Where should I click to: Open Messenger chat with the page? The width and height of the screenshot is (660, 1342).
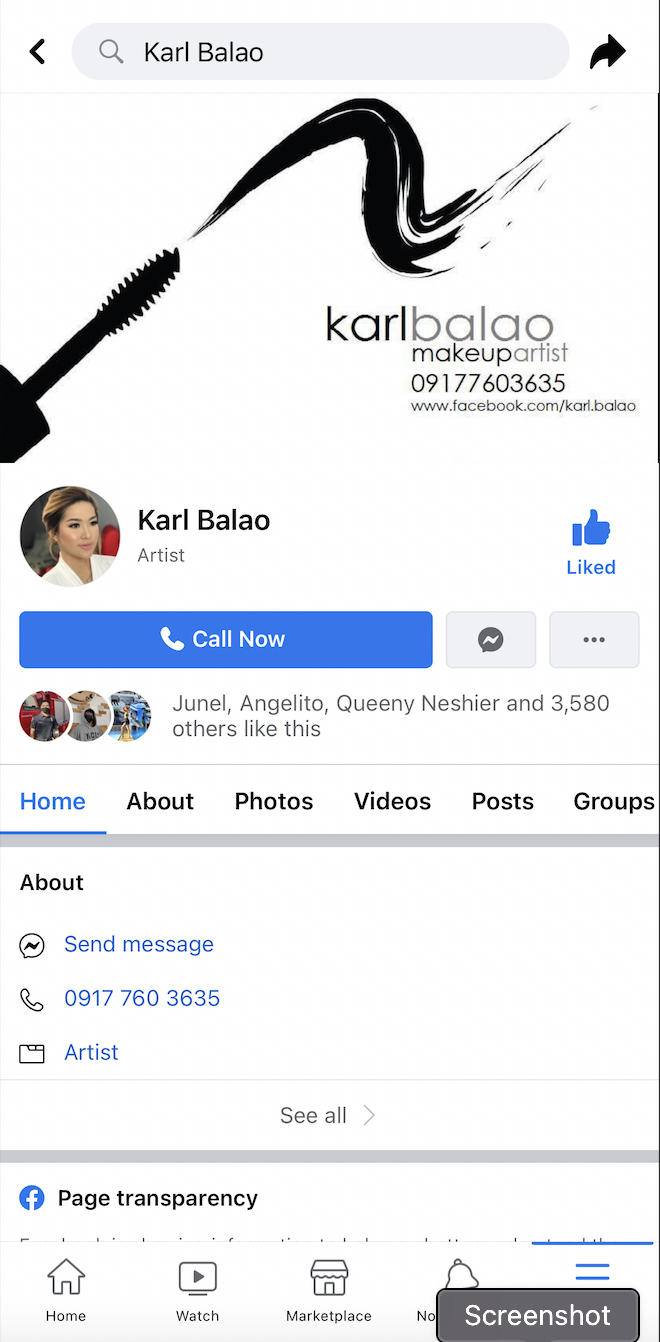tap(490, 640)
